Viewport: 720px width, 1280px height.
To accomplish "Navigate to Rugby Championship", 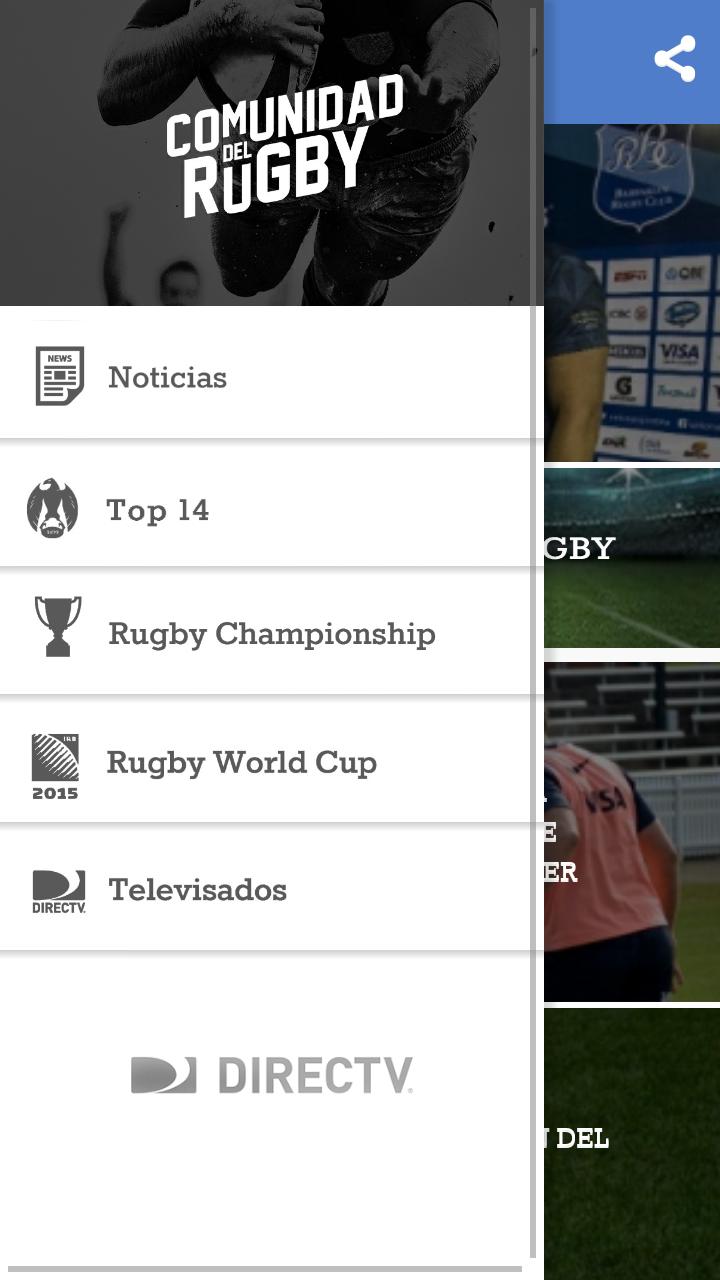I will [x=271, y=633].
